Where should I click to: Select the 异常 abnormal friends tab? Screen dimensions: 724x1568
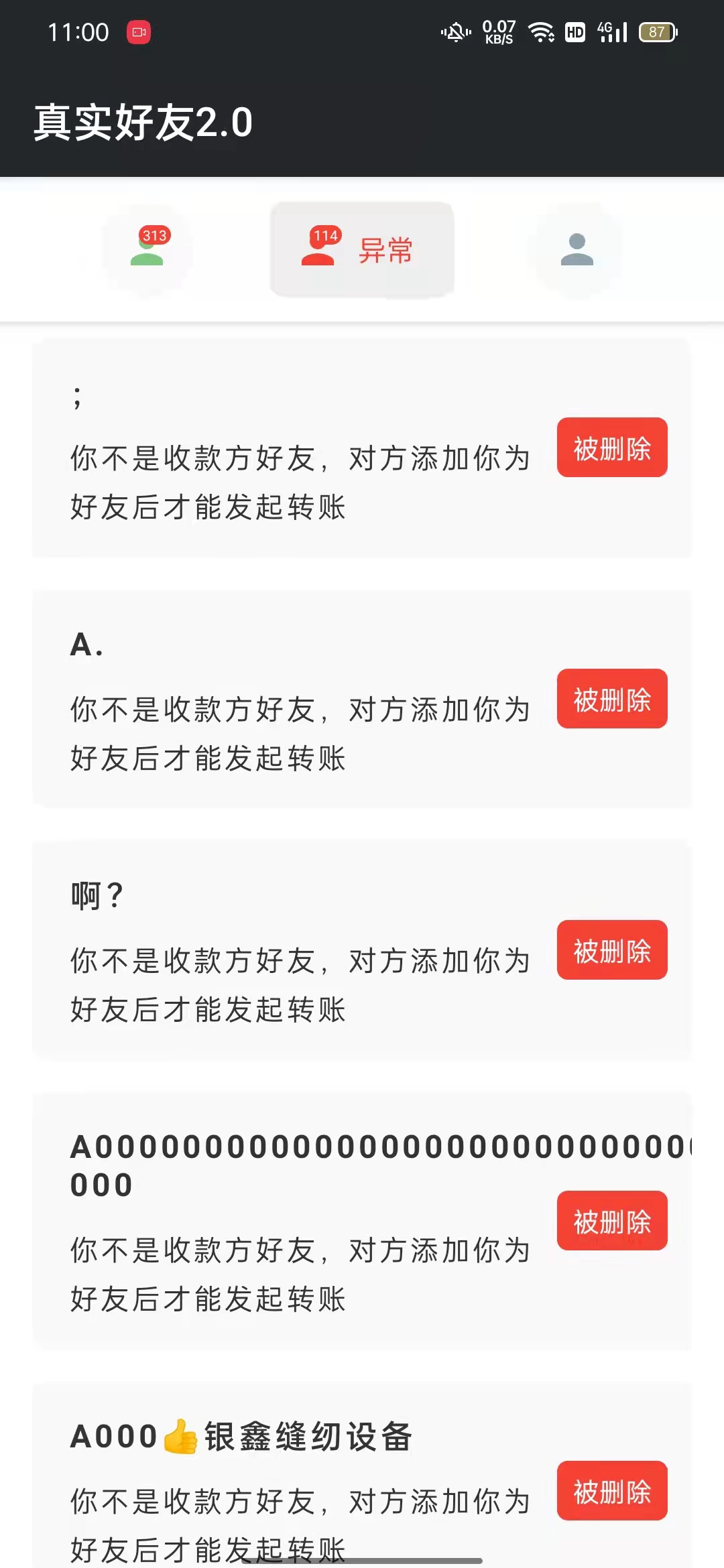362,250
